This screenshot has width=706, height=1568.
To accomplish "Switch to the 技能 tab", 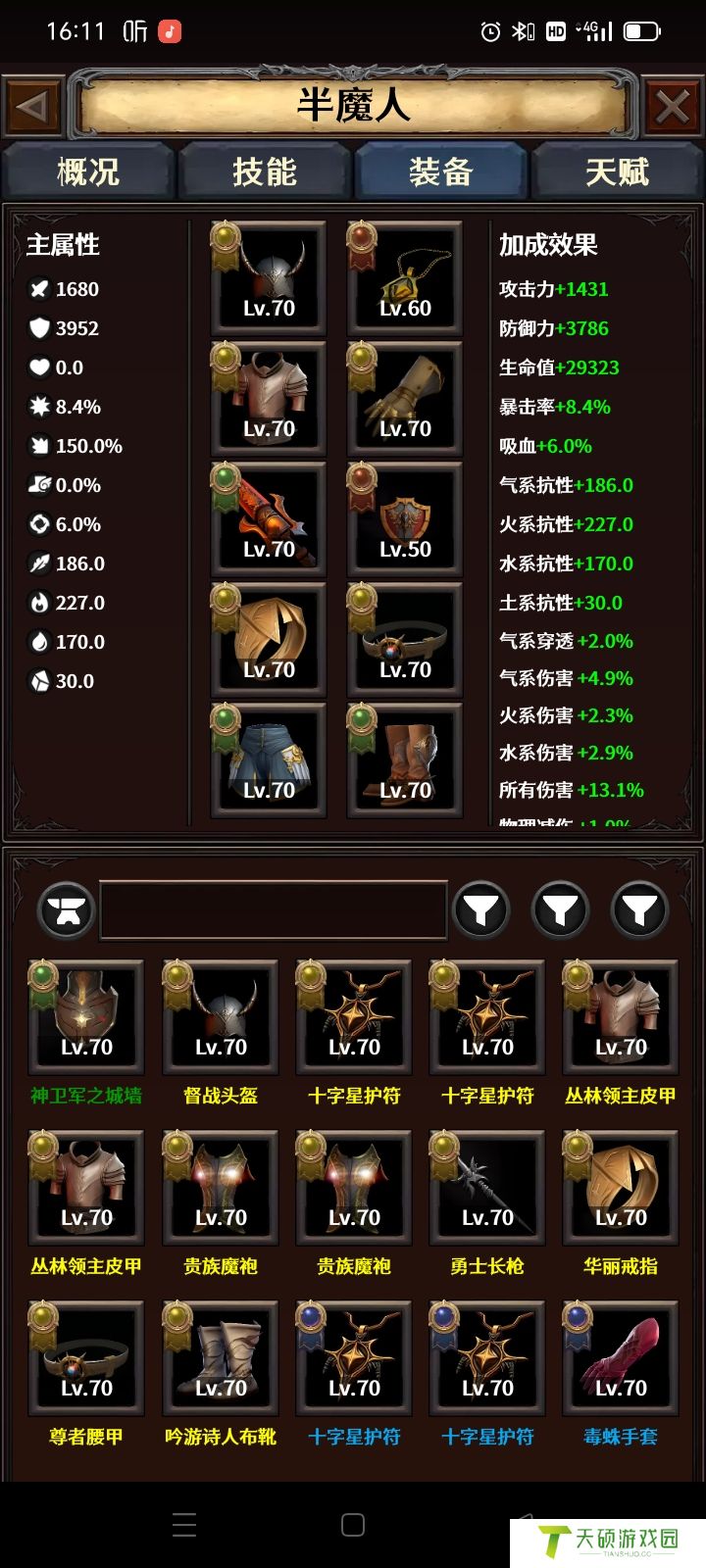I will (265, 172).
